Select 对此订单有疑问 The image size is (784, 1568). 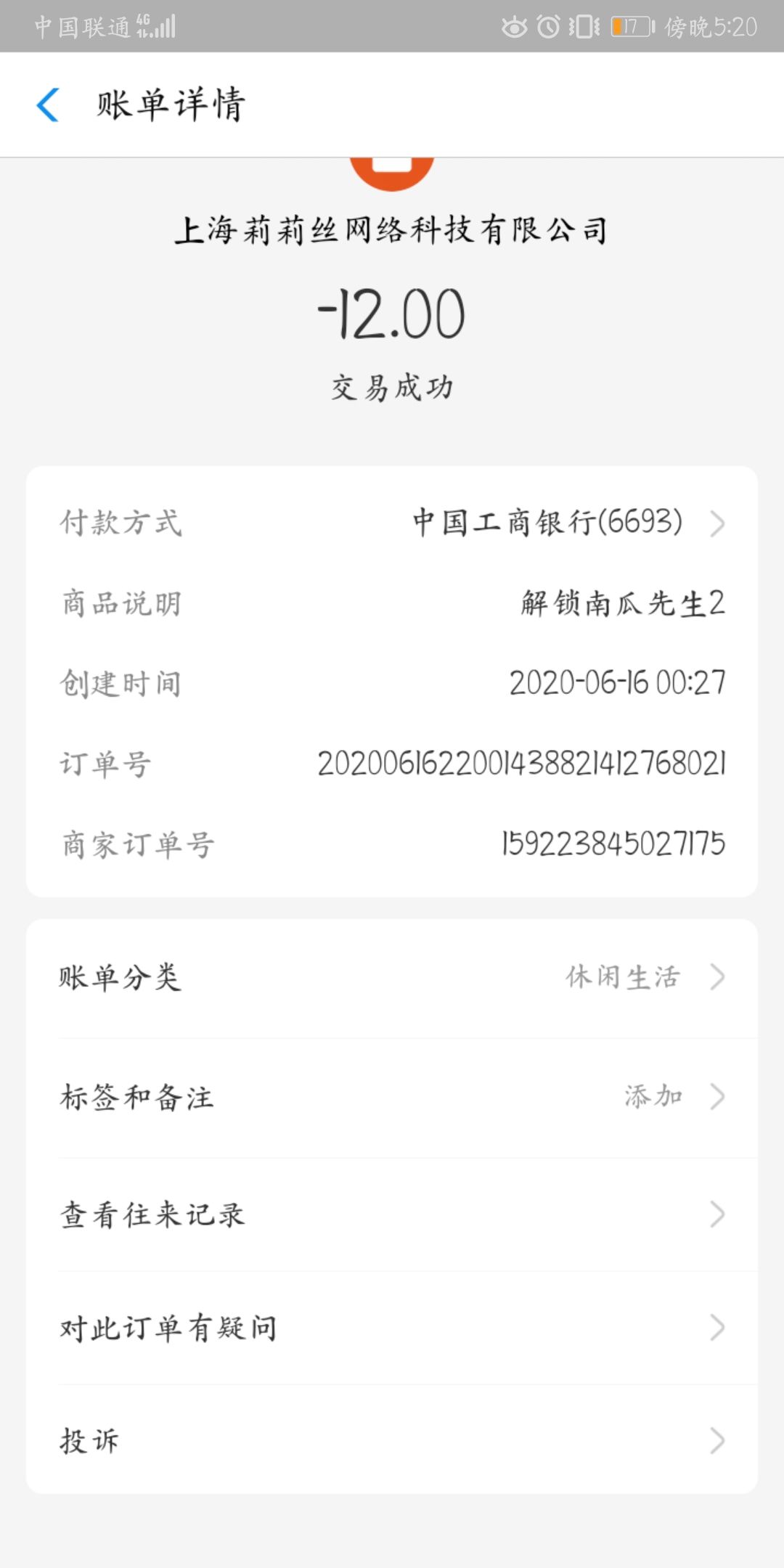(392, 1328)
